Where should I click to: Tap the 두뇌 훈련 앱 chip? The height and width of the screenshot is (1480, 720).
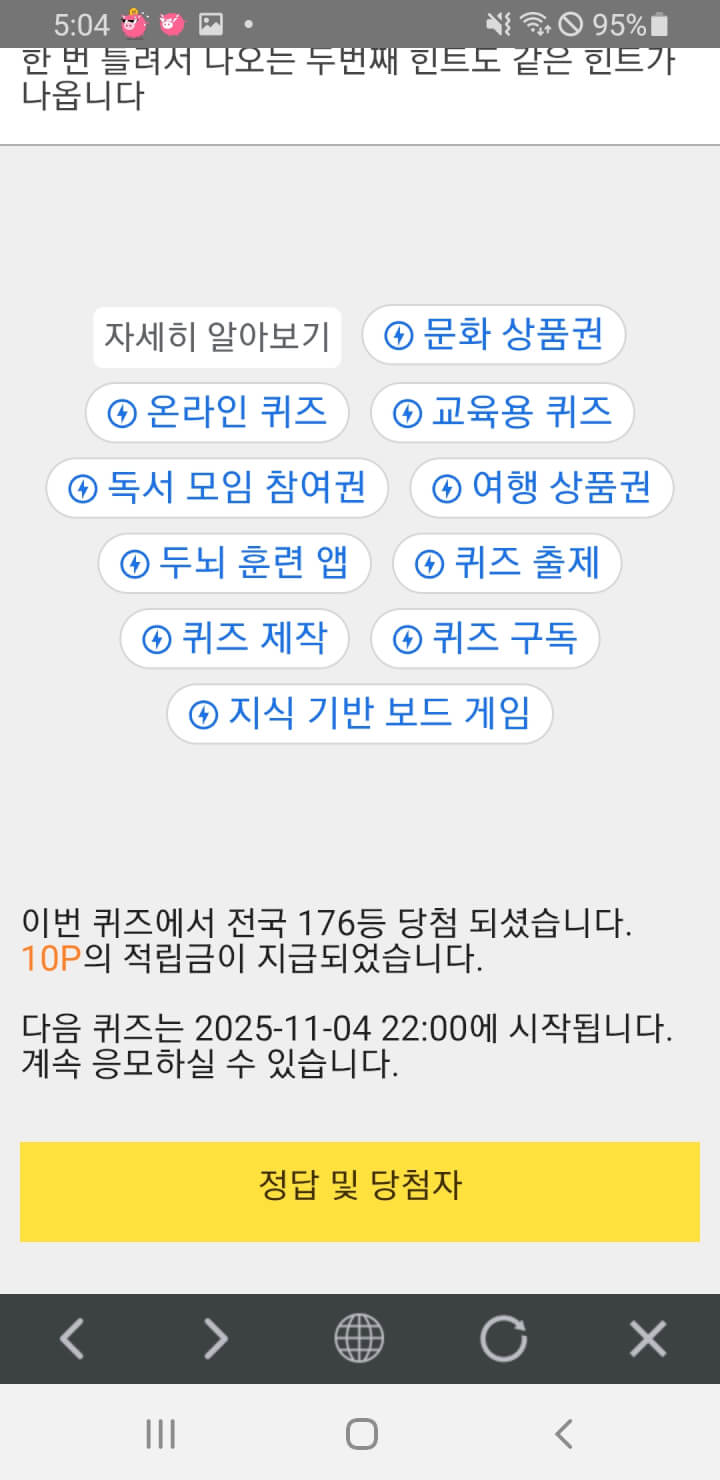point(234,564)
